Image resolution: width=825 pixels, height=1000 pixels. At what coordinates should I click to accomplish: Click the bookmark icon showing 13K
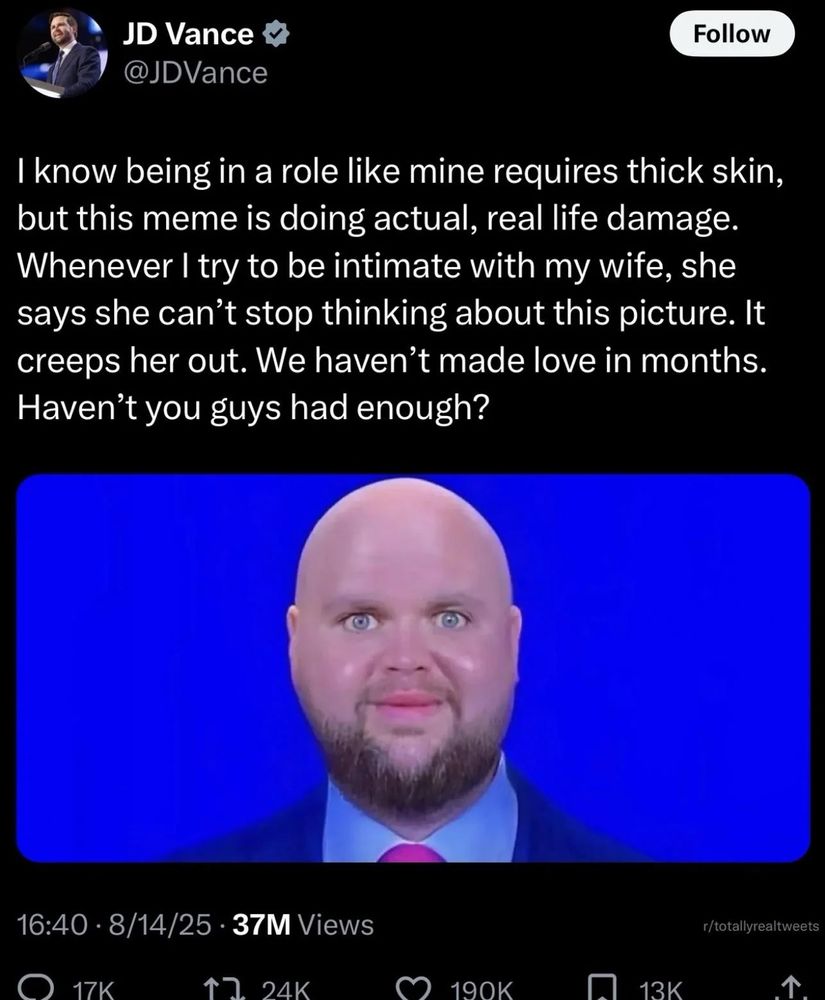point(604,987)
